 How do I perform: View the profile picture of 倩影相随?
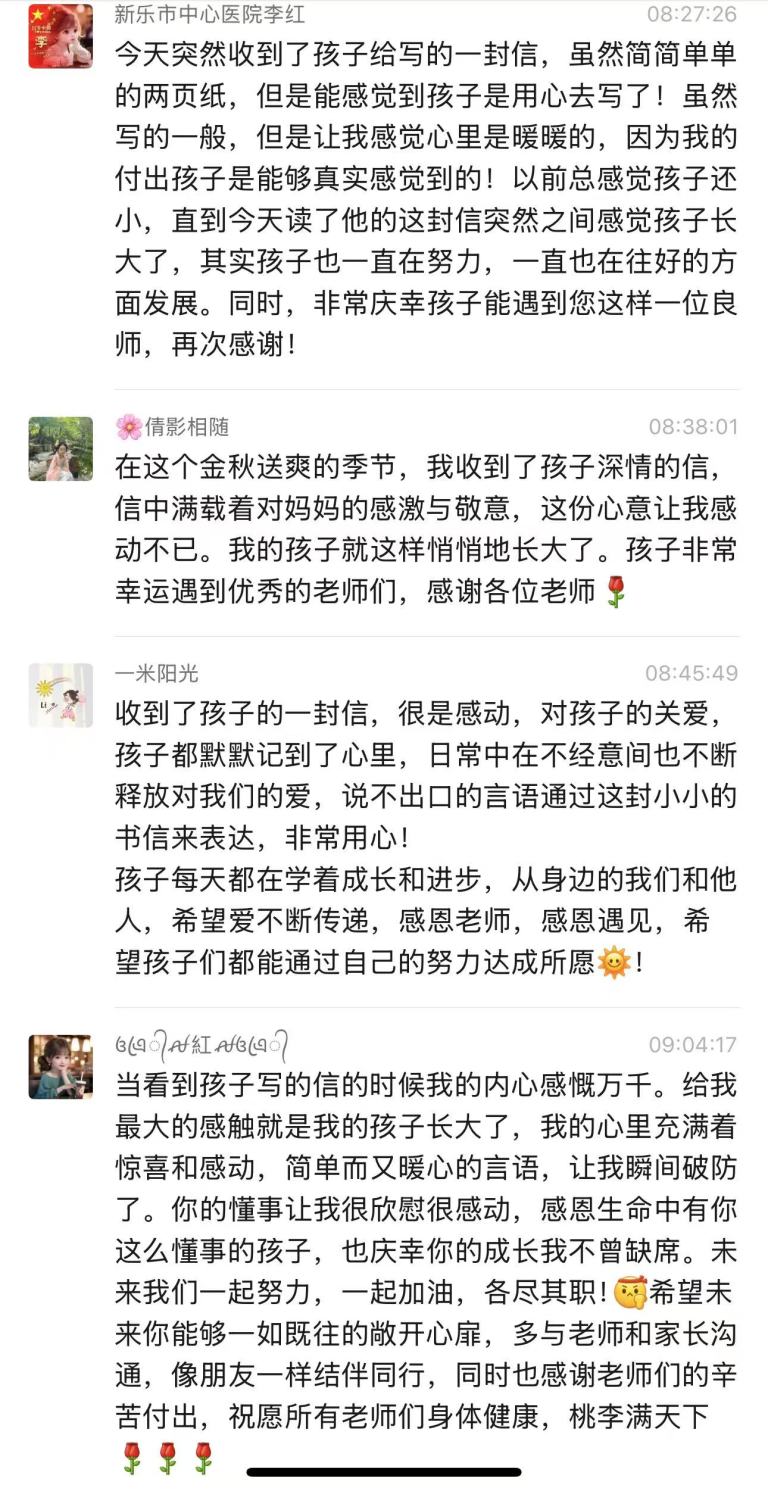click(x=60, y=449)
